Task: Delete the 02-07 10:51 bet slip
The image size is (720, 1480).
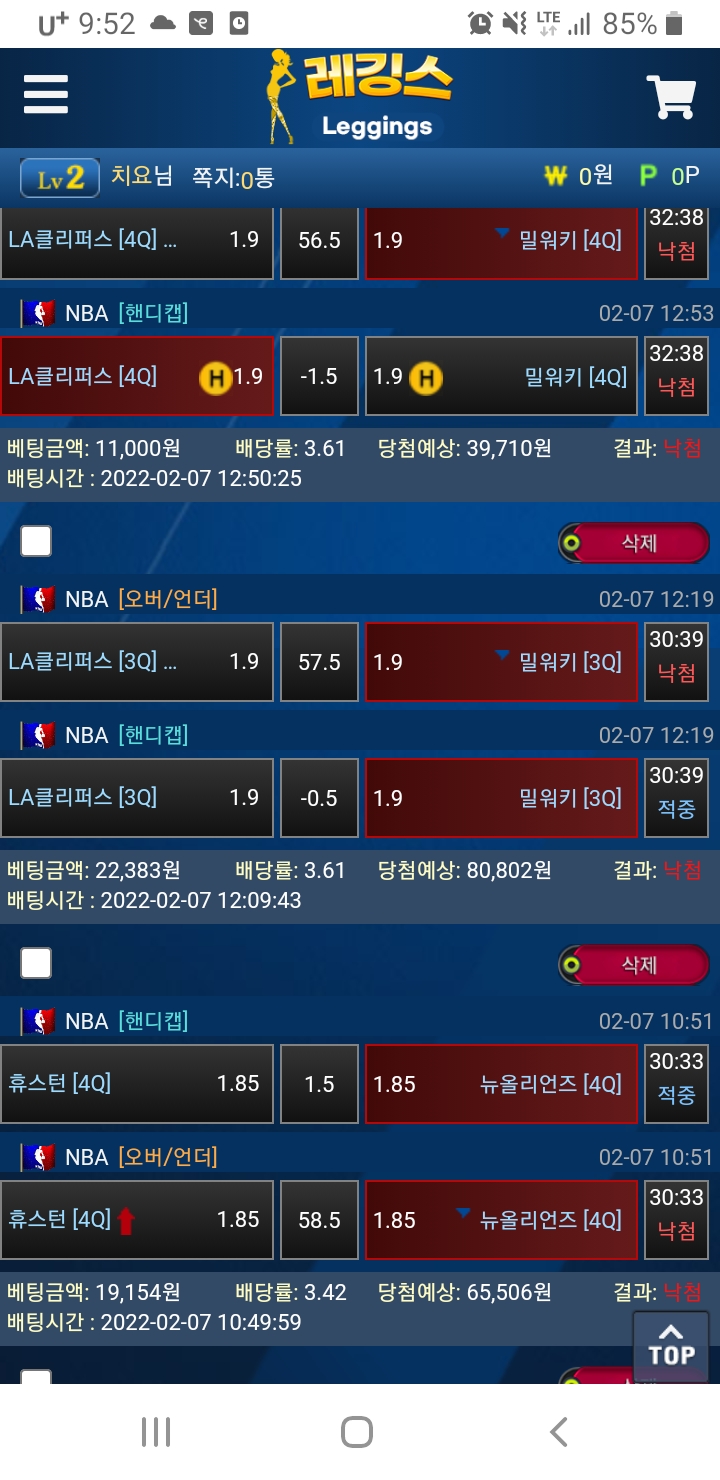Action: pyautogui.click(x=634, y=965)
